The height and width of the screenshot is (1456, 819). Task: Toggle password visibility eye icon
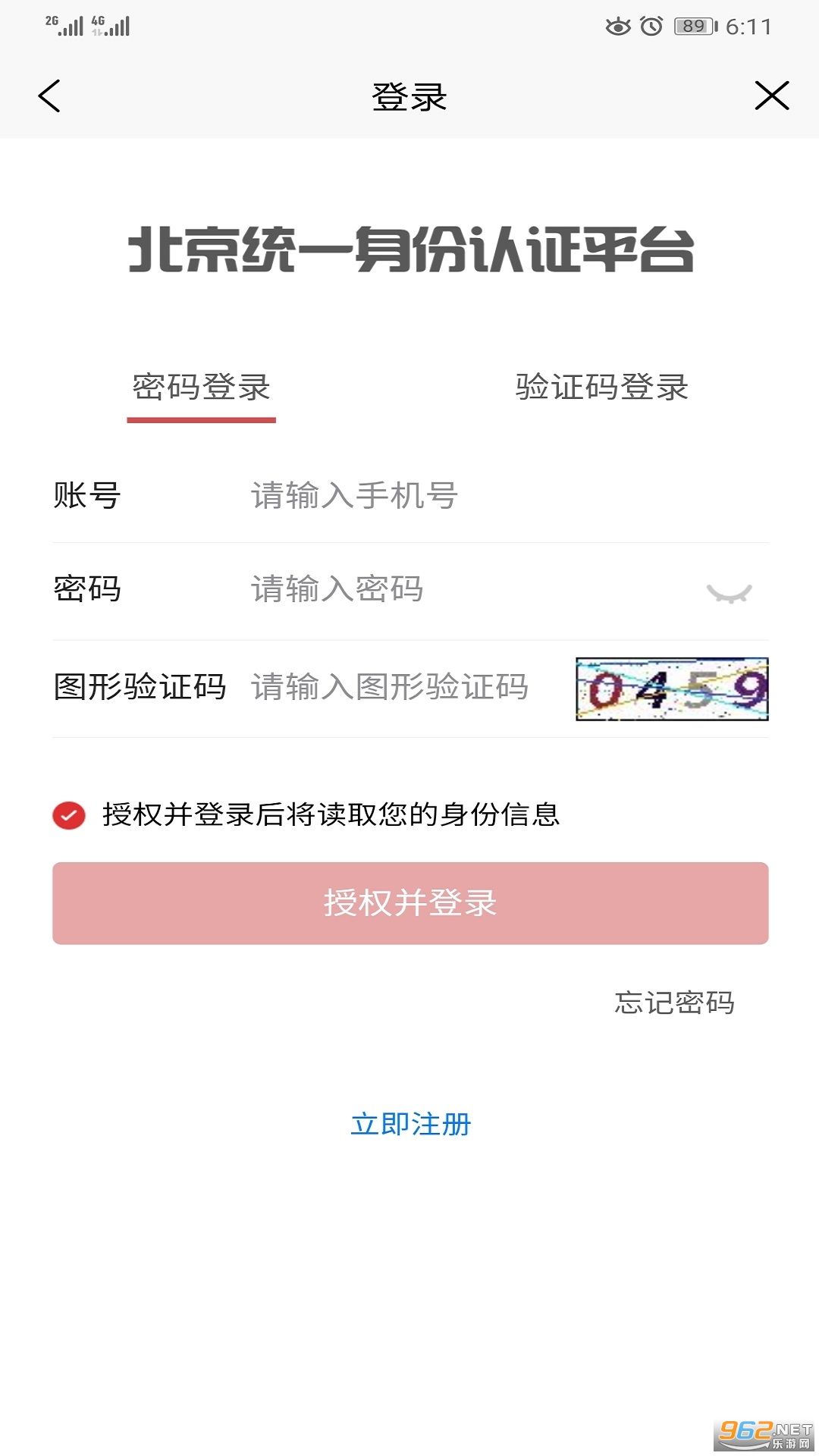[x=729, y=593]
